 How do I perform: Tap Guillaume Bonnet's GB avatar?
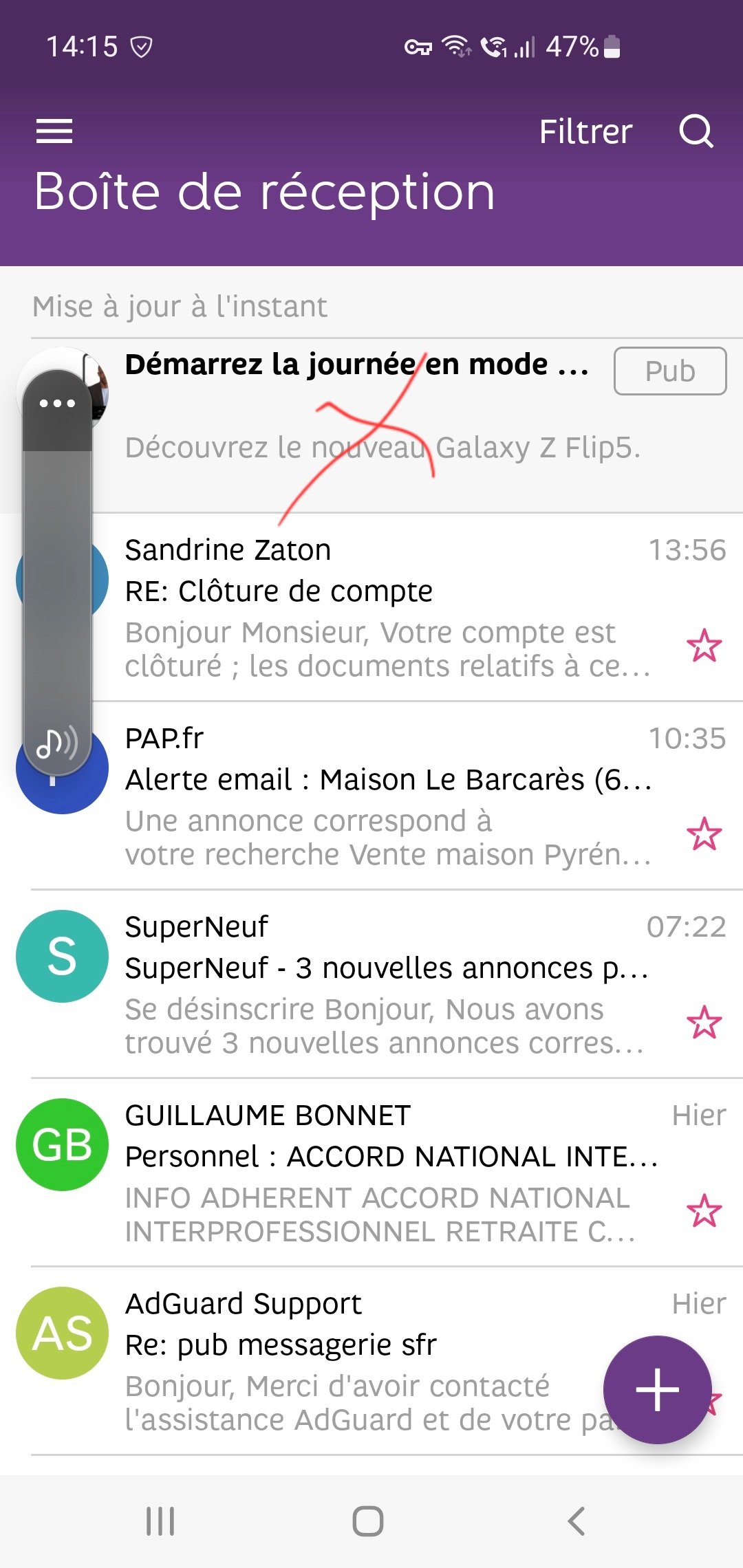pos(61,1146)
